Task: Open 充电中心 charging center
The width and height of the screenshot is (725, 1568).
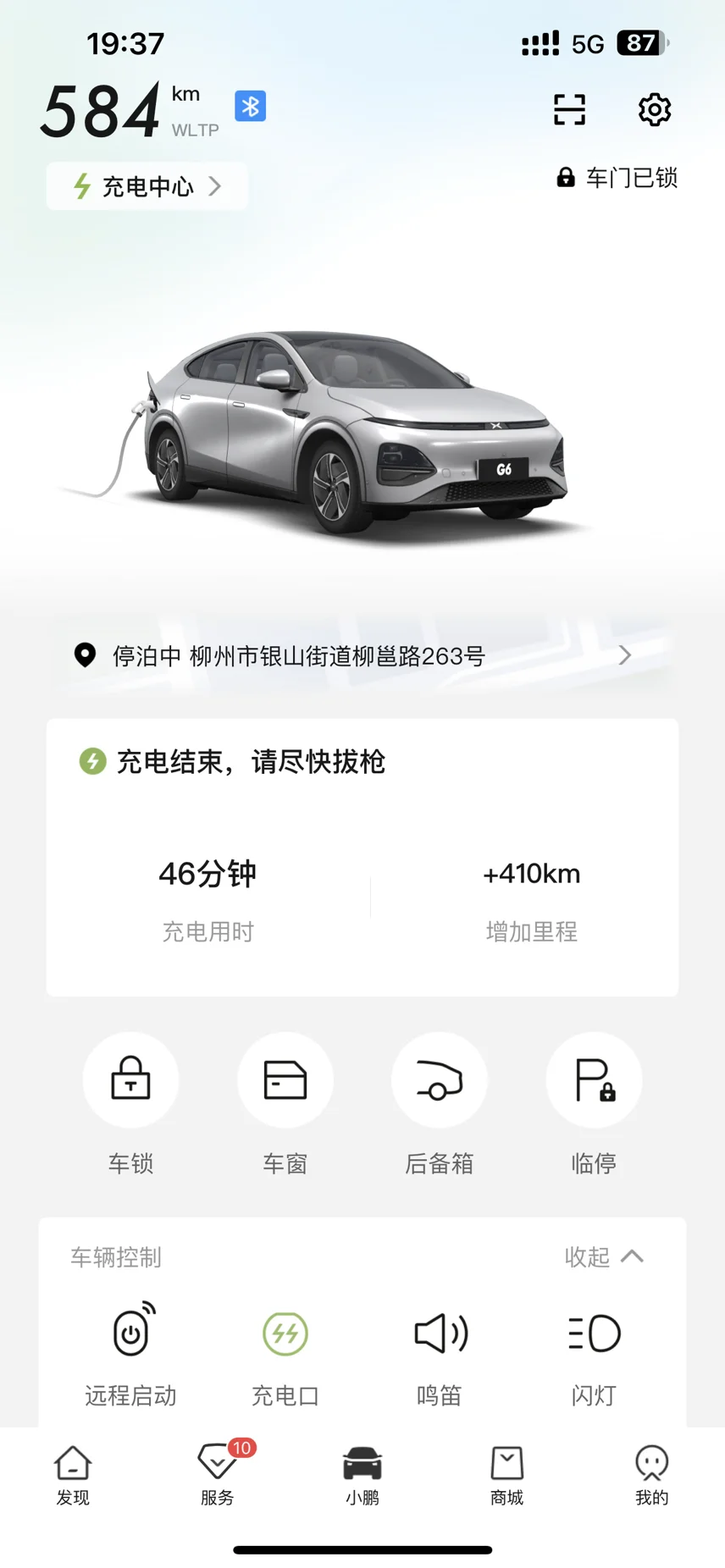Action: tap(147, 186)
